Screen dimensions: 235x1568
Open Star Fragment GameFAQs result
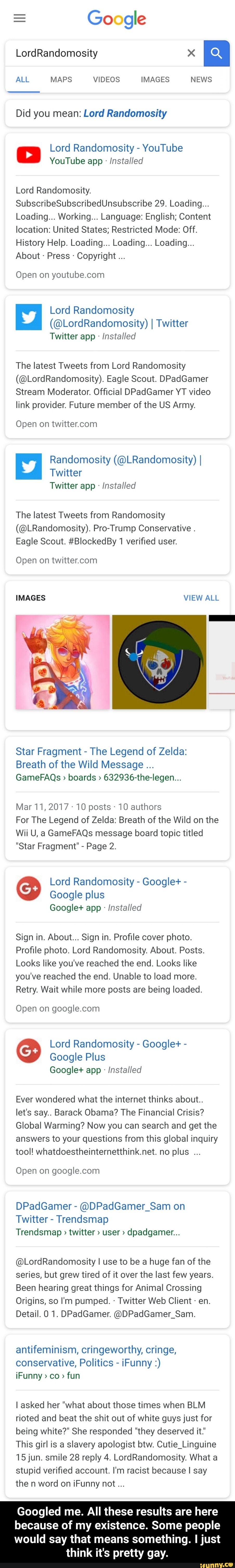(x=101, y=758)
